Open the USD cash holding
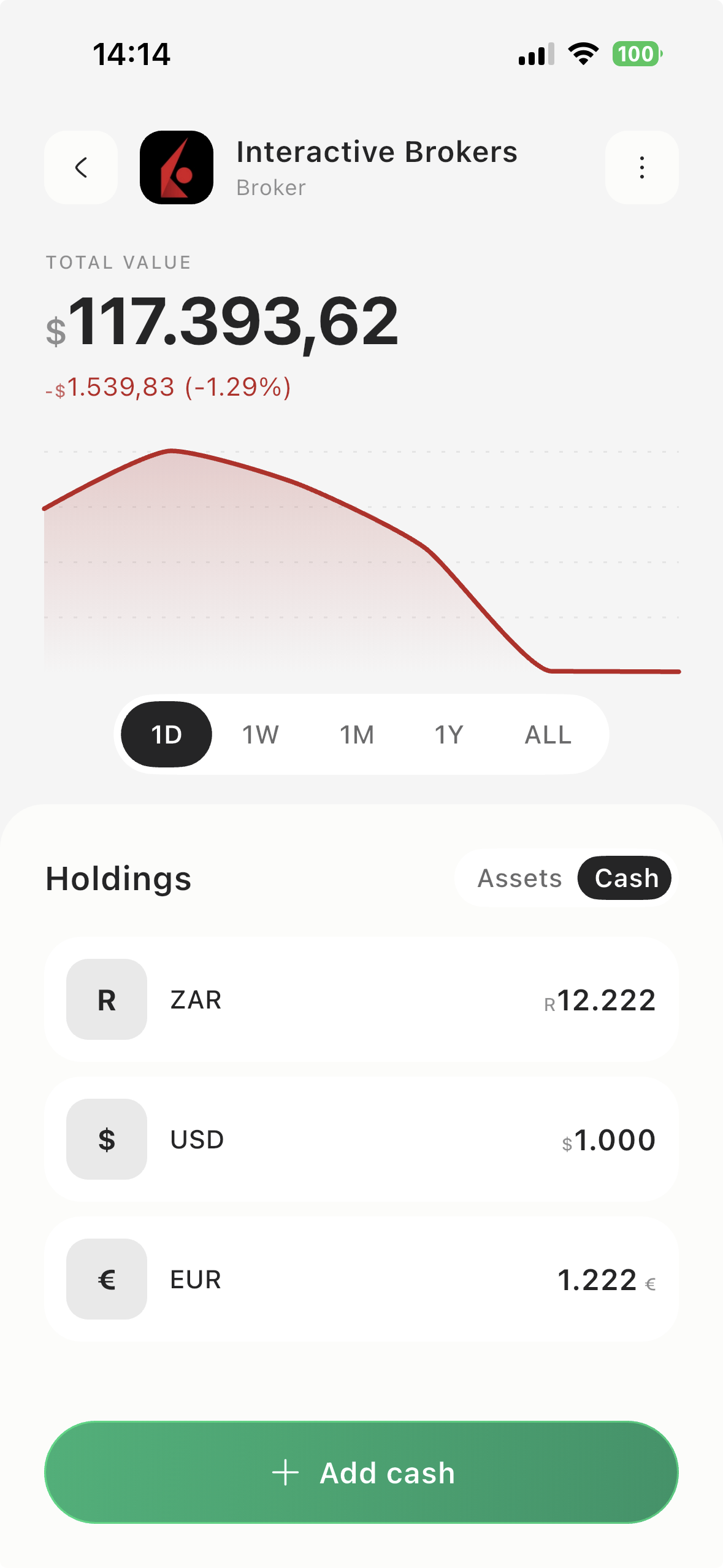This screenshot has width=723, height=1568. pos(361,1139)
